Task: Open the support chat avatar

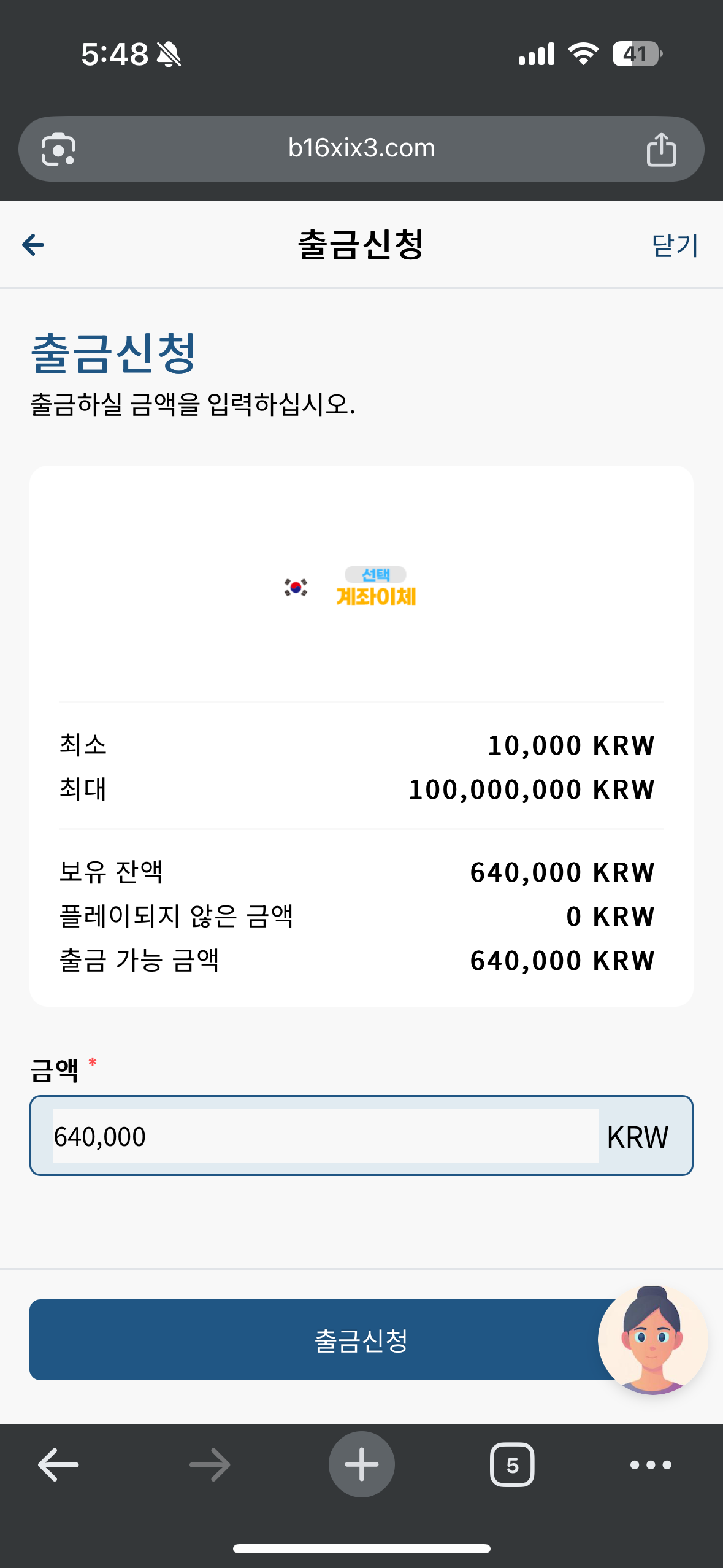Action: [652, 1339]
